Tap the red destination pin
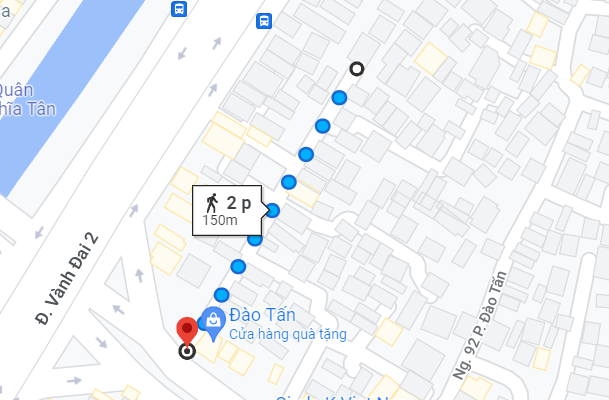Screen dimensions: 609x400 187,331
